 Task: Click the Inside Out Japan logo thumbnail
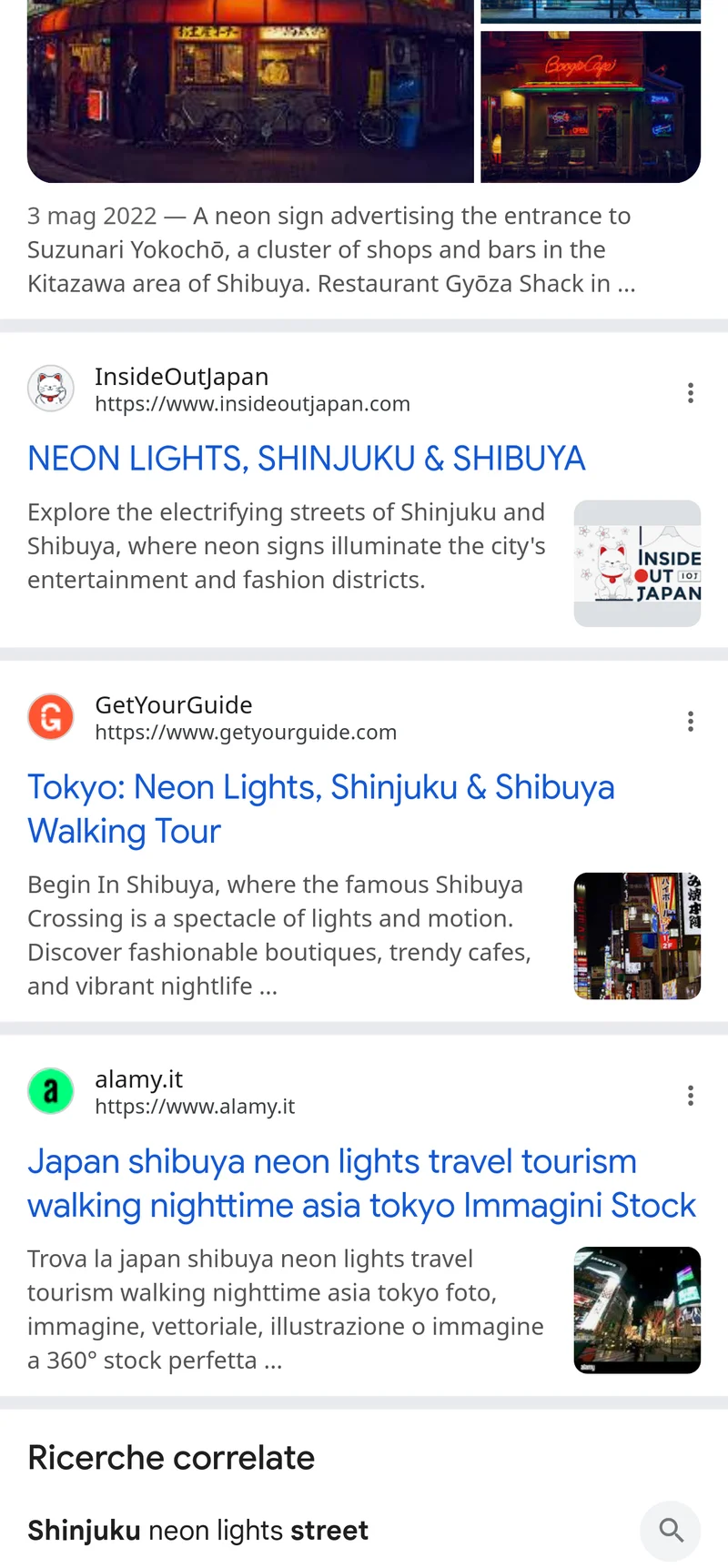[637, 563]
